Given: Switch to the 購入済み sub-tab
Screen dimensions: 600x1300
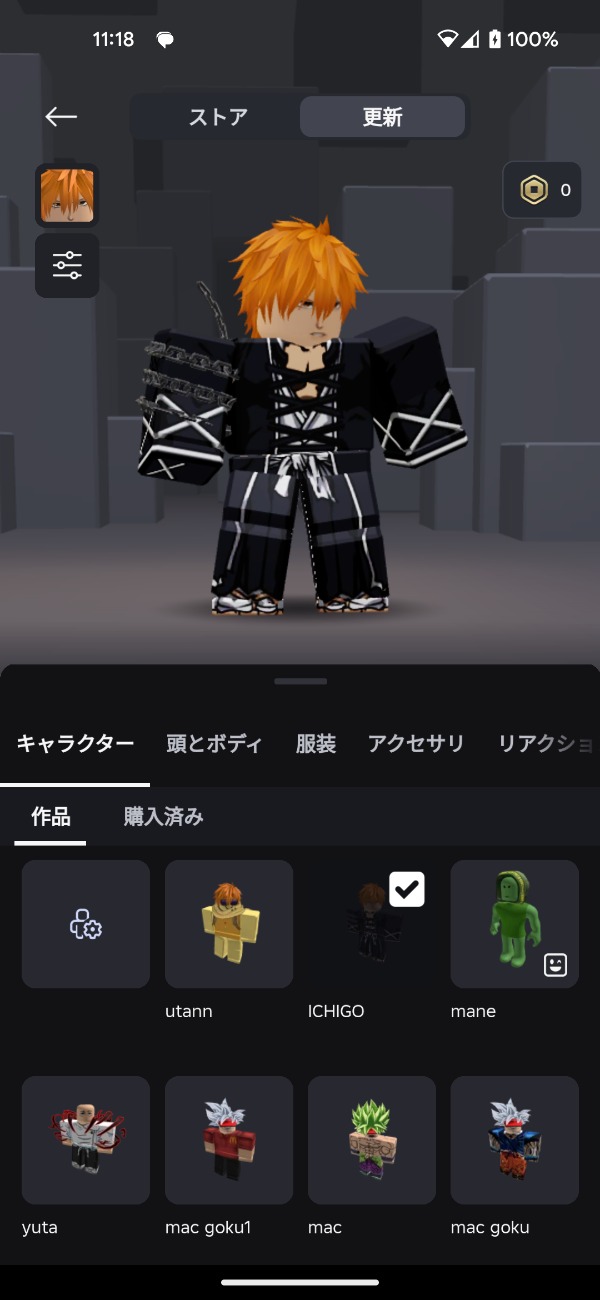Looking at the screenshot, I should 164,817.
